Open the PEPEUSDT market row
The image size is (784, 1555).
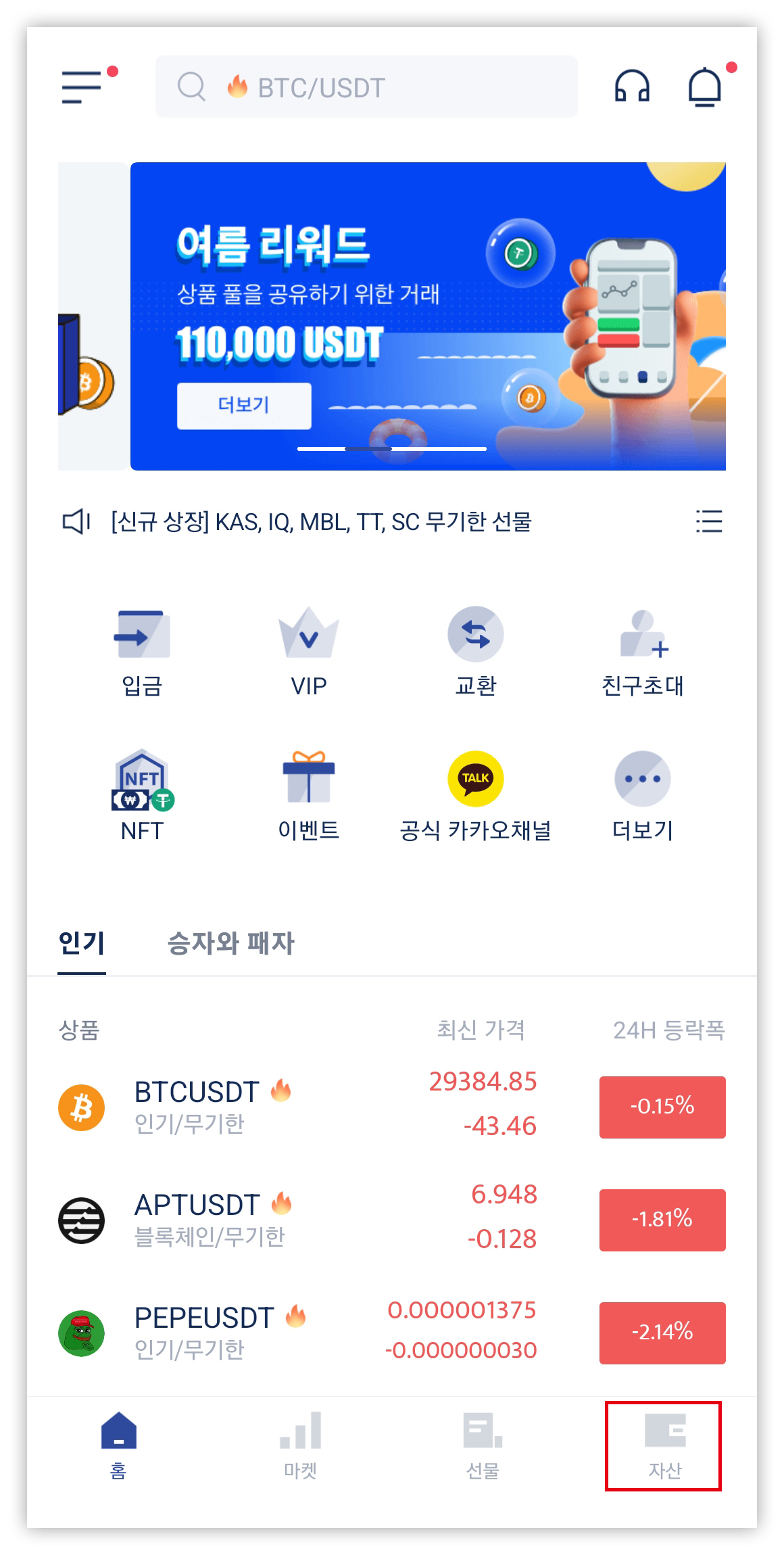point(297,1333)
